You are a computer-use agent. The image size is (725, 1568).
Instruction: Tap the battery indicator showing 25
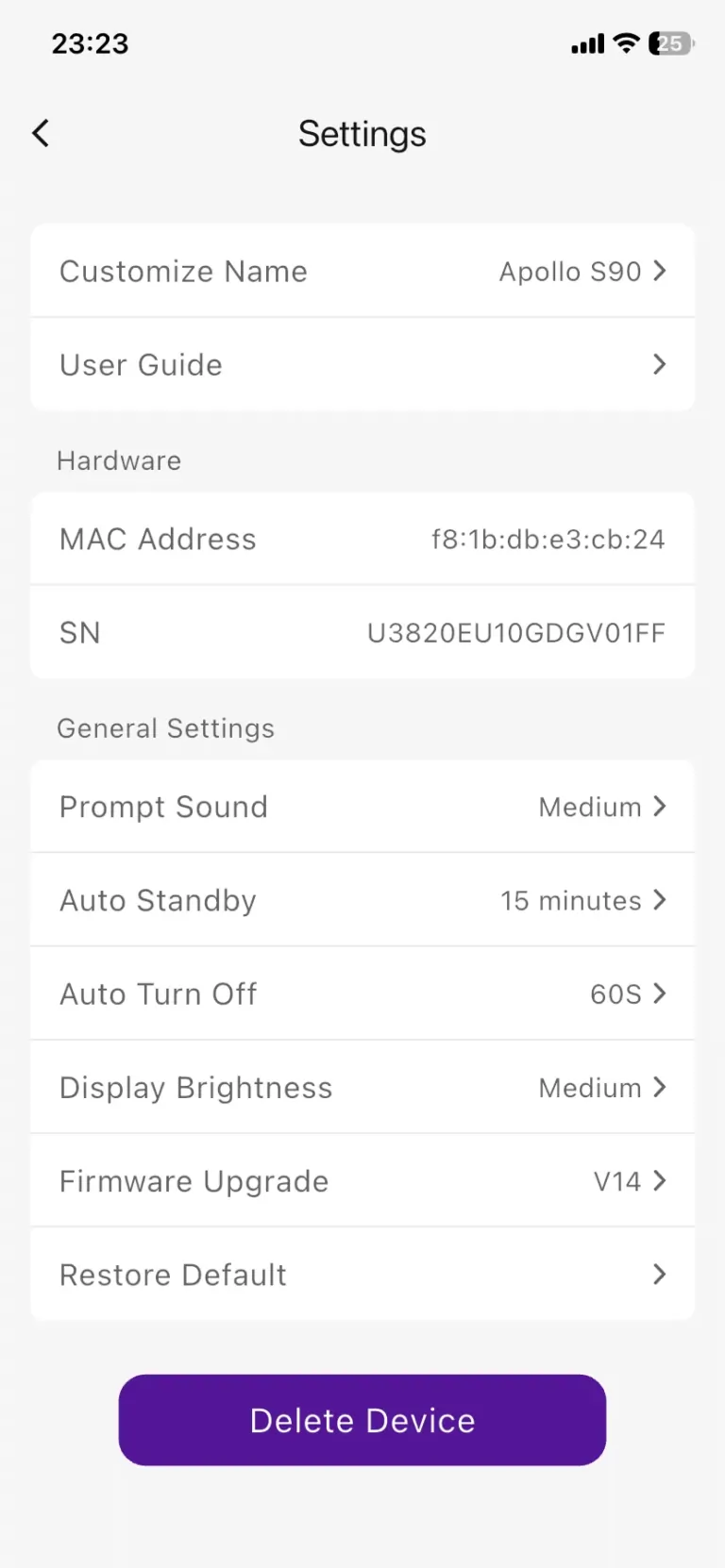pyautogui.click(x=668, y=42)
